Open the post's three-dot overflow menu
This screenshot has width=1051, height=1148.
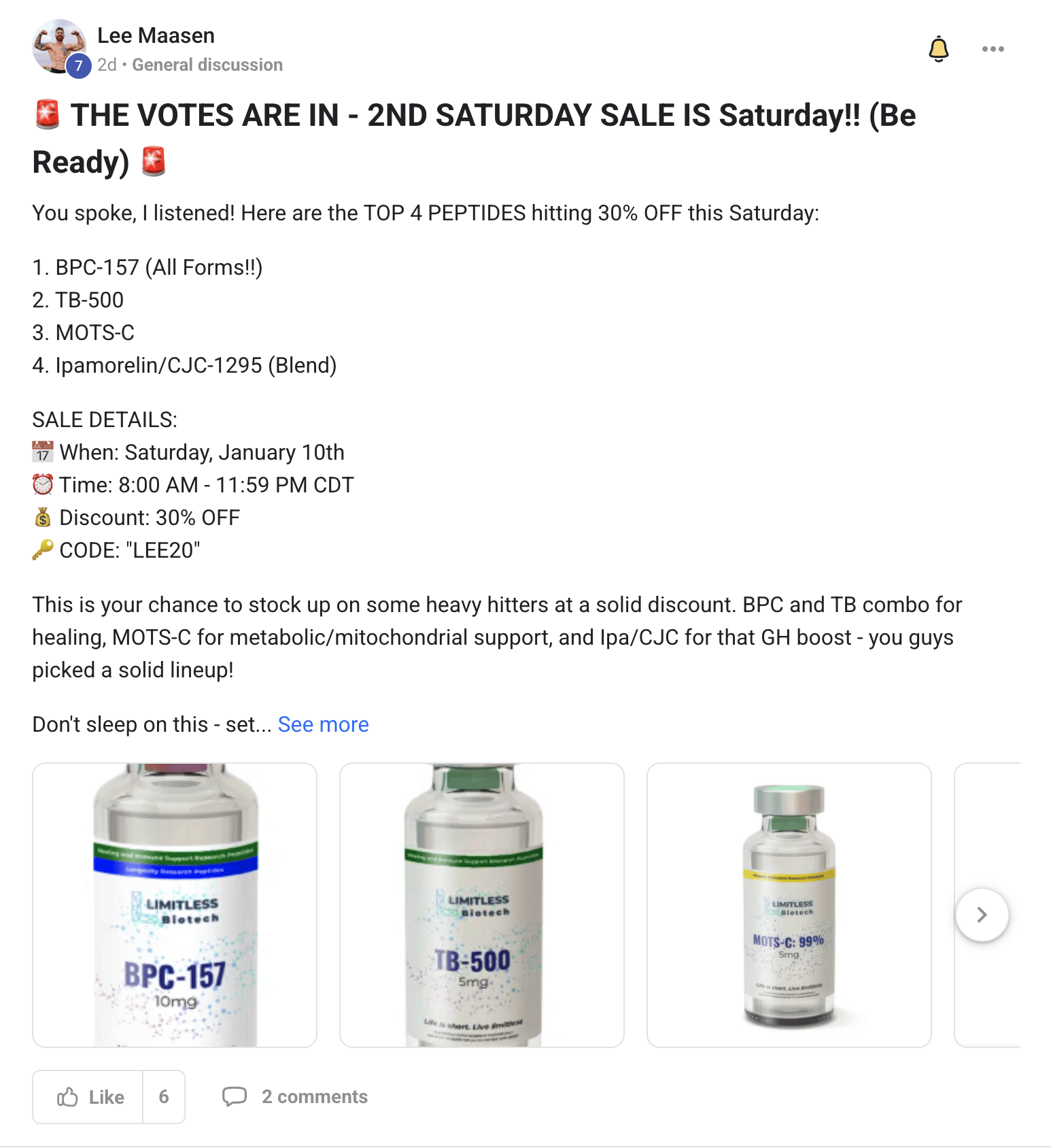click(x=993, y=49)
